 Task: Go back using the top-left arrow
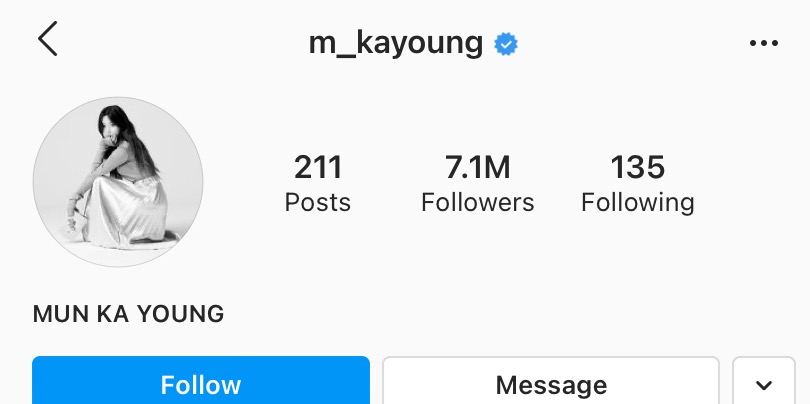click(48, 40)
